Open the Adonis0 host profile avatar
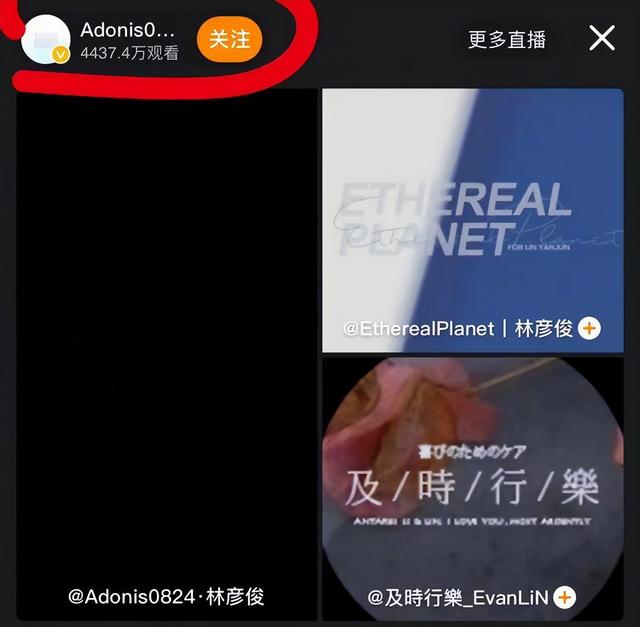Image resolution: width=640 pixels, height=627 pixels. tap(46, 40)
